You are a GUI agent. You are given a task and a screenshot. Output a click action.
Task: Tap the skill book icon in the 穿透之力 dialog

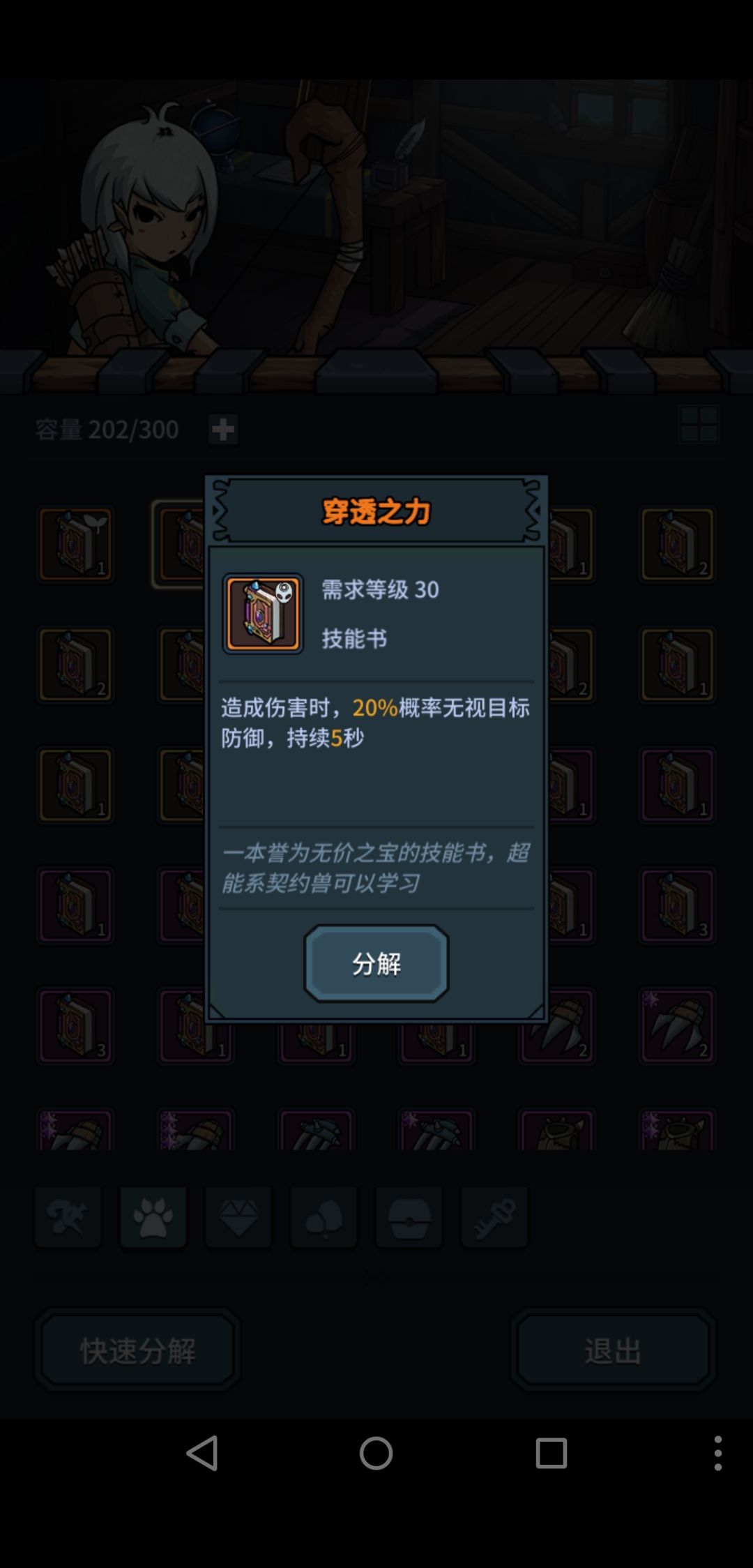(x=263, y=612)
